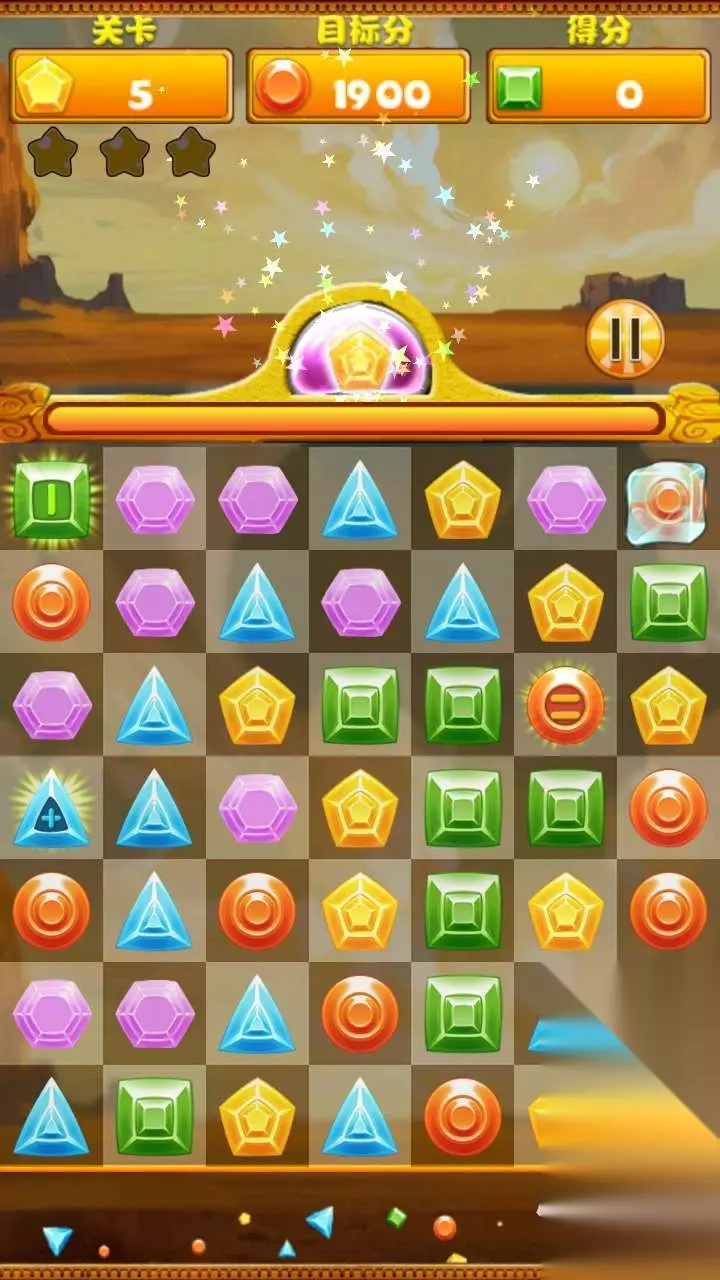Pause the game
Image resolution: width=720 pixels, height=1280 pixels.
pos(625,339)
